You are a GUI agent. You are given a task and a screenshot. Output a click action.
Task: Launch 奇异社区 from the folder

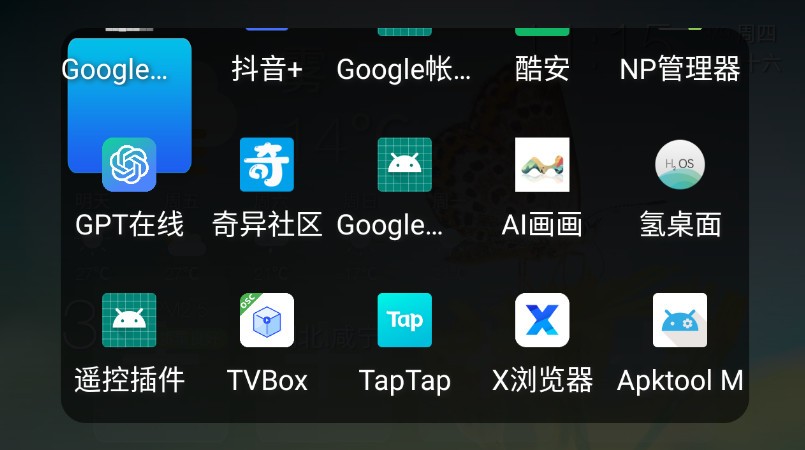[x=267, y=165]
